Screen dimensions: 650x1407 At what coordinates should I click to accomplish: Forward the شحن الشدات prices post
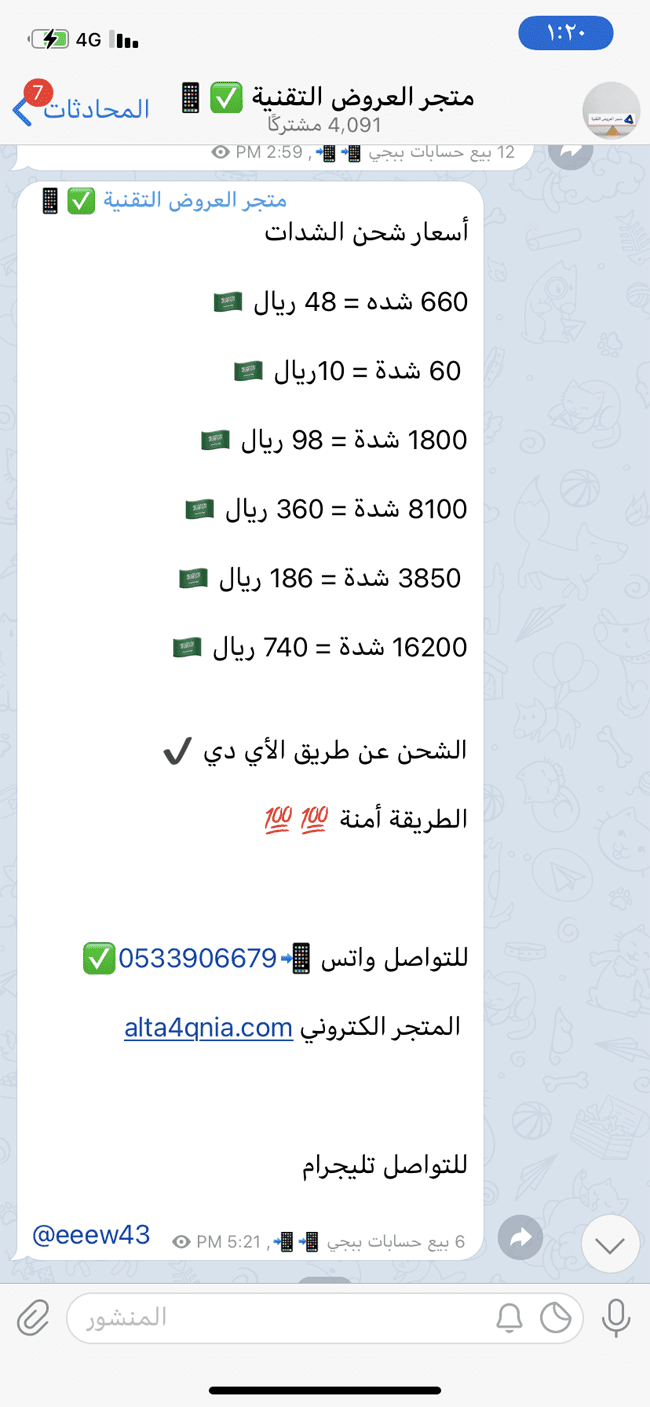pyautogui.click(x=520, y=1239)
